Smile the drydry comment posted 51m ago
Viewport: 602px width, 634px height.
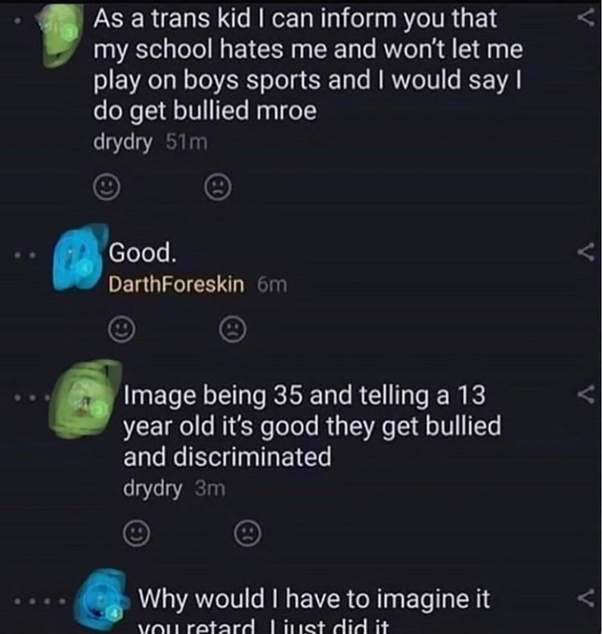pyautogui.click(x=105, y=187)
